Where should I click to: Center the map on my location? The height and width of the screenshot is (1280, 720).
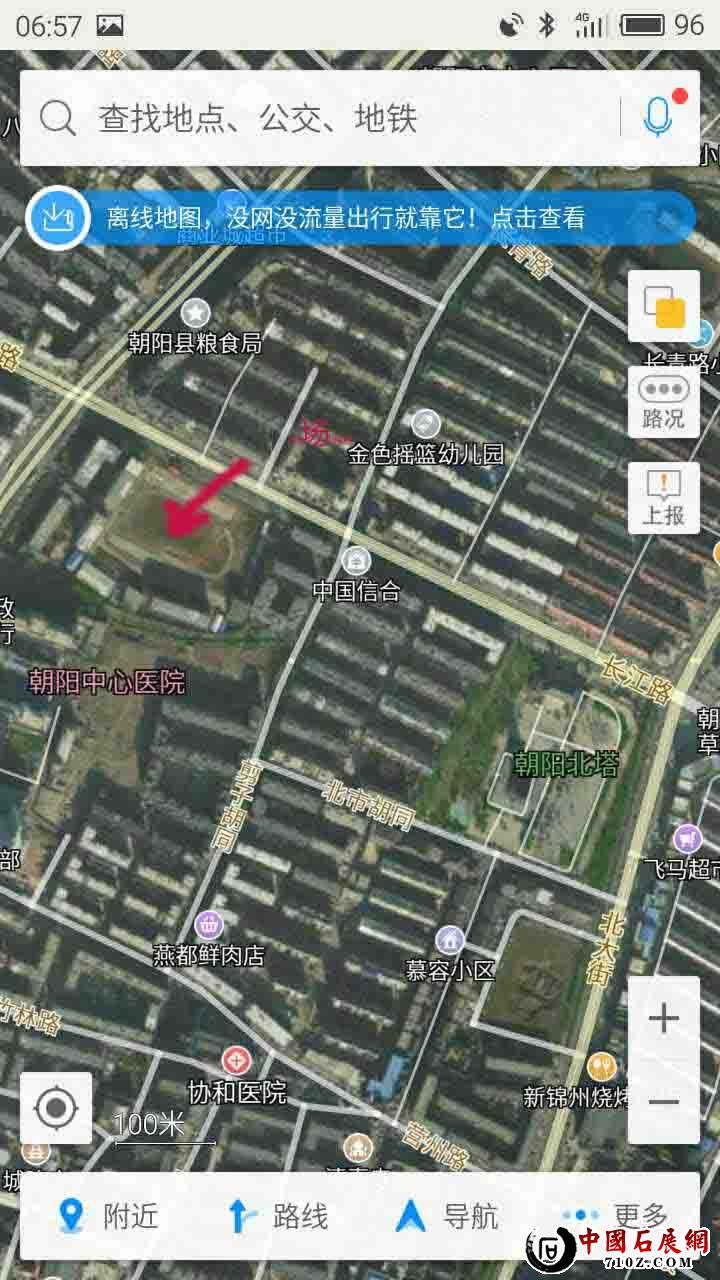pos(56,1108)
